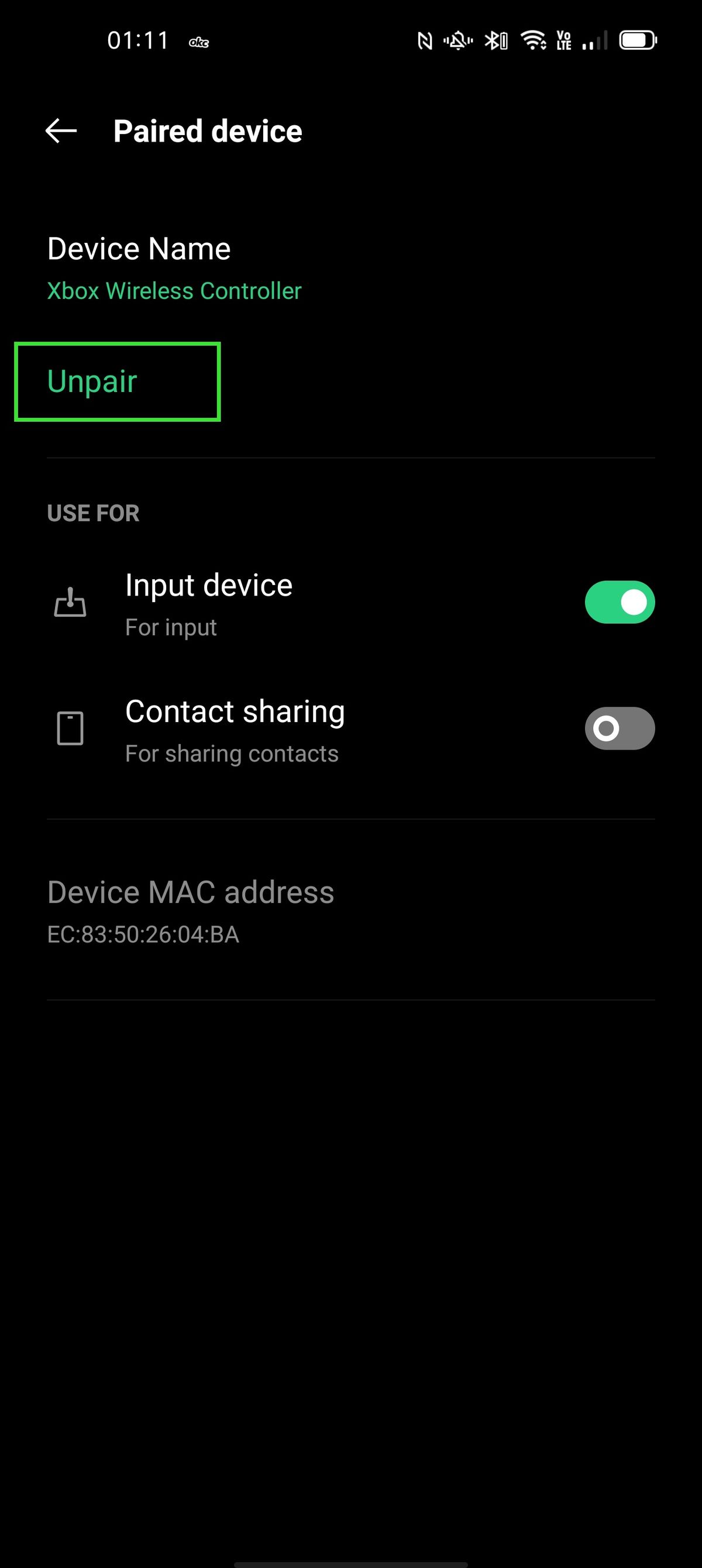Click the VoLTE indicator icon
This screenshot has width=702, height=1568.
tap(563, 41)
